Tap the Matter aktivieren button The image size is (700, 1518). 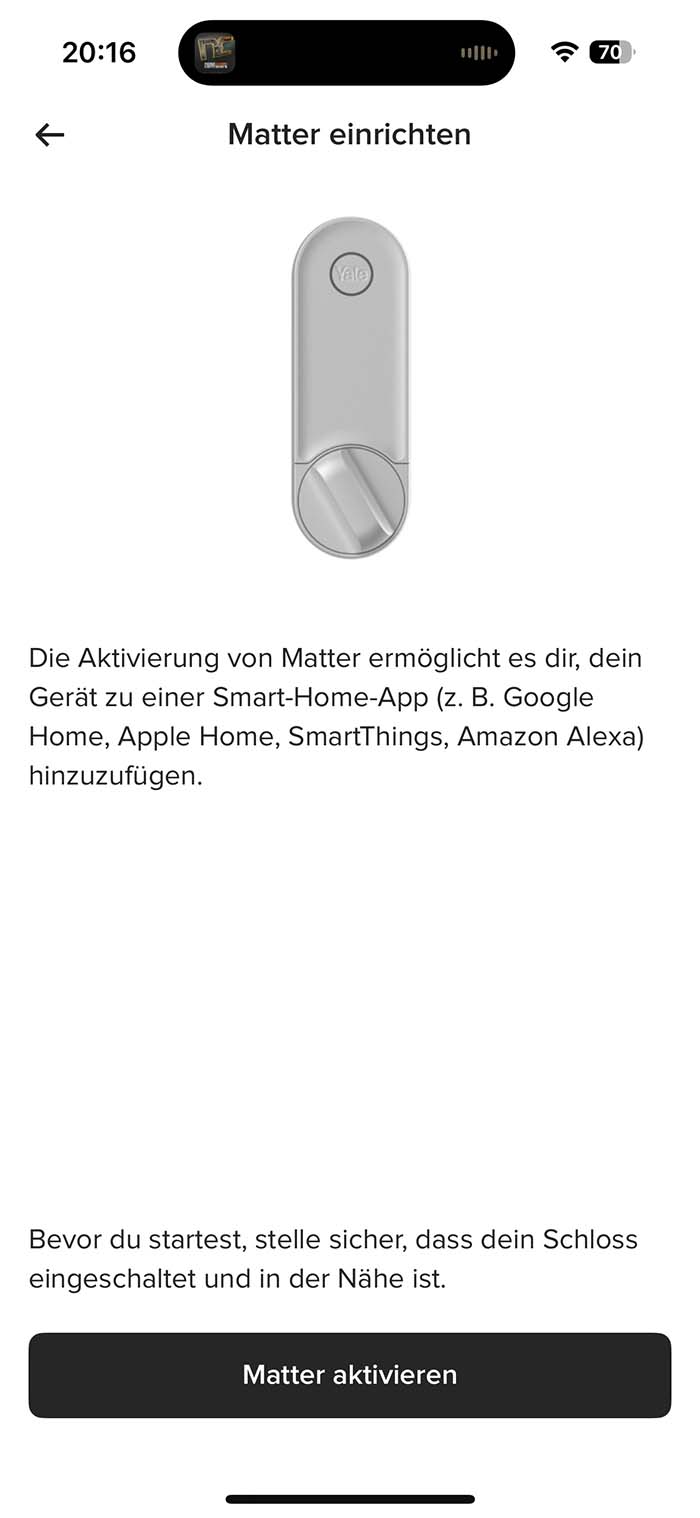tap(349, 1375)
